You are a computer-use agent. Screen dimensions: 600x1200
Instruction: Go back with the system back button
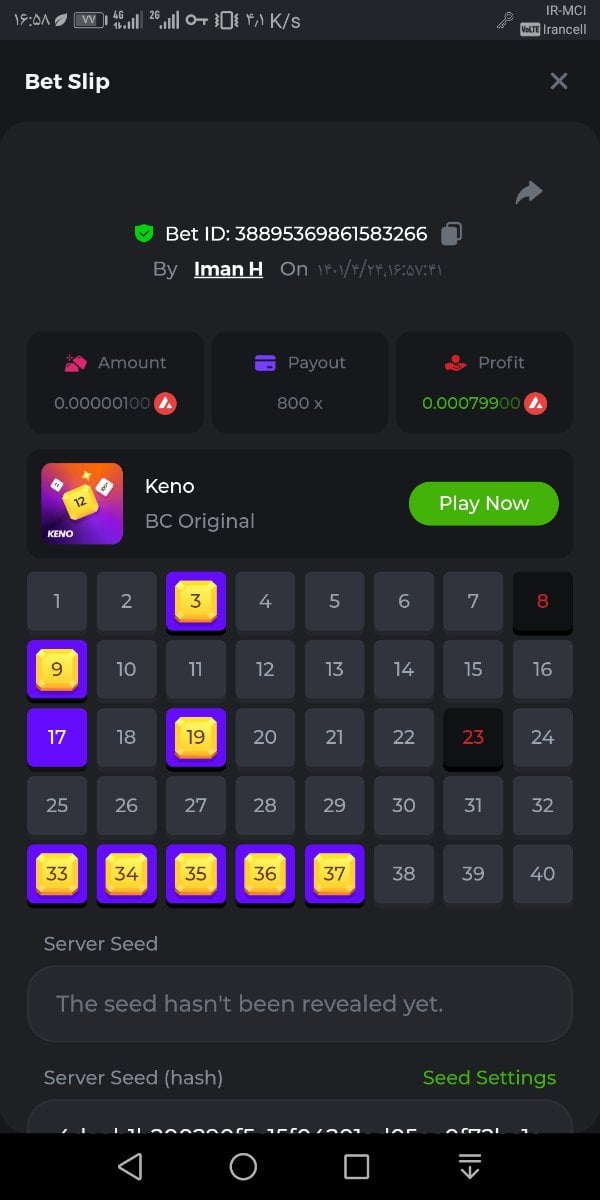130,1166
